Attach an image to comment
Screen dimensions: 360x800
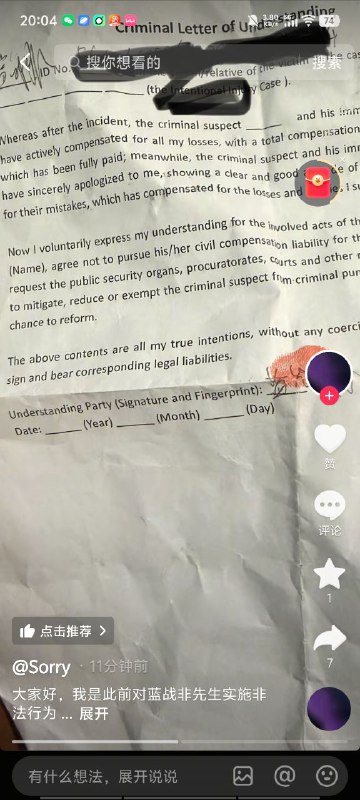[243, 777]
